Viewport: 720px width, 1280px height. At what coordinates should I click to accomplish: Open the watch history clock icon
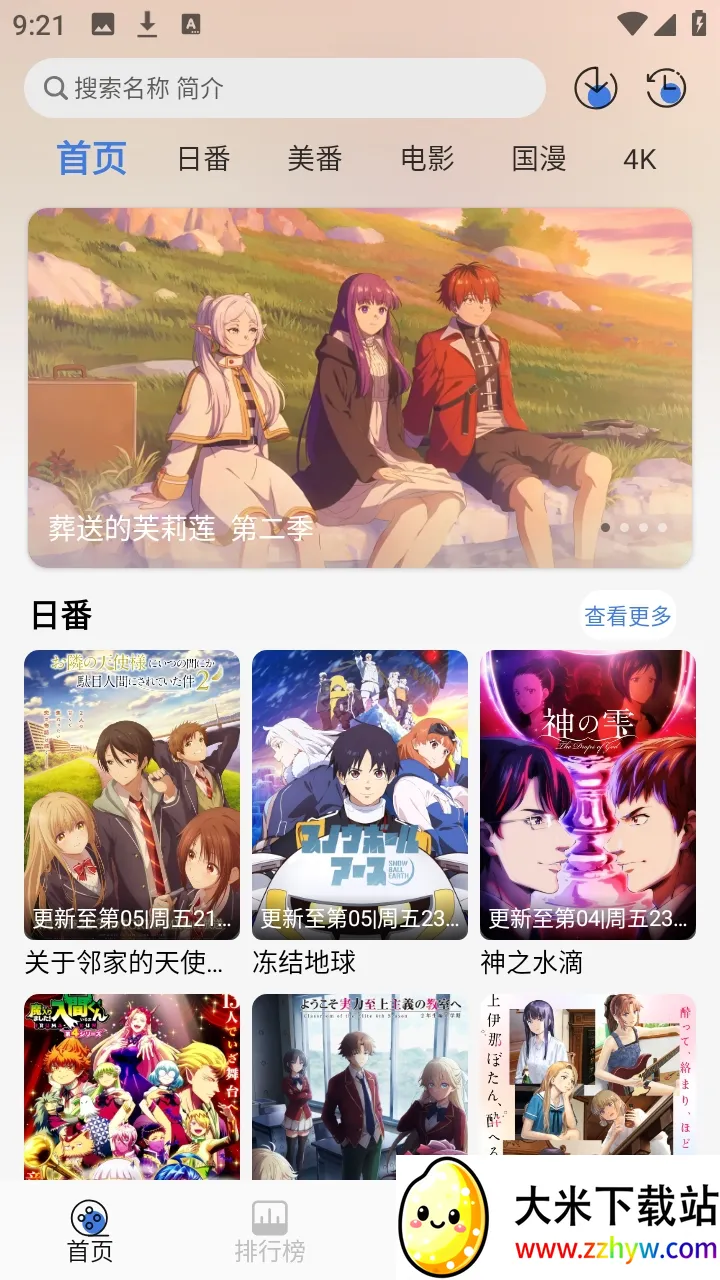click(x=666, y=89)
